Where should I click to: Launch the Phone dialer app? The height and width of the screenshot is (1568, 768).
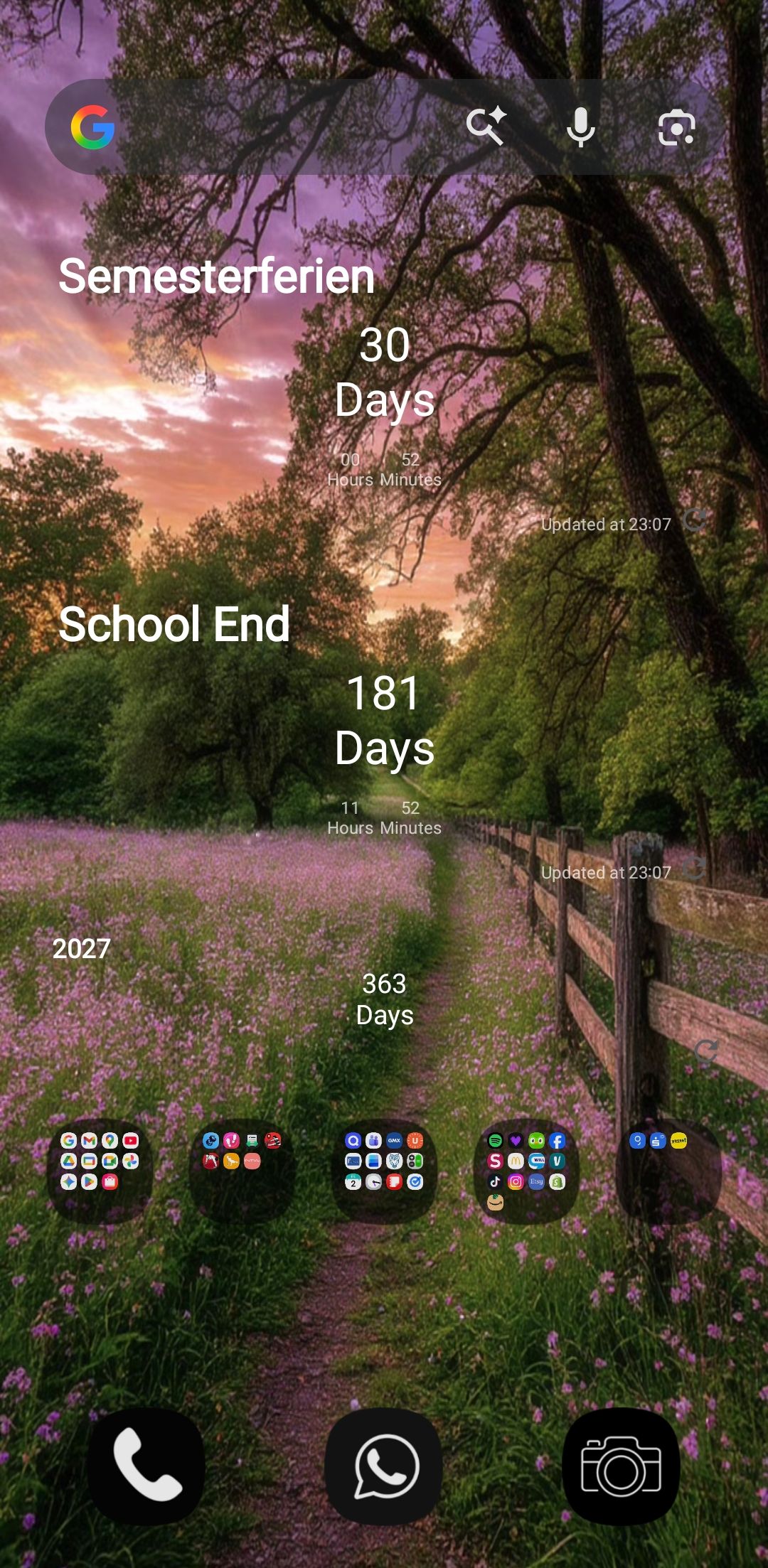coord(147,1466)
